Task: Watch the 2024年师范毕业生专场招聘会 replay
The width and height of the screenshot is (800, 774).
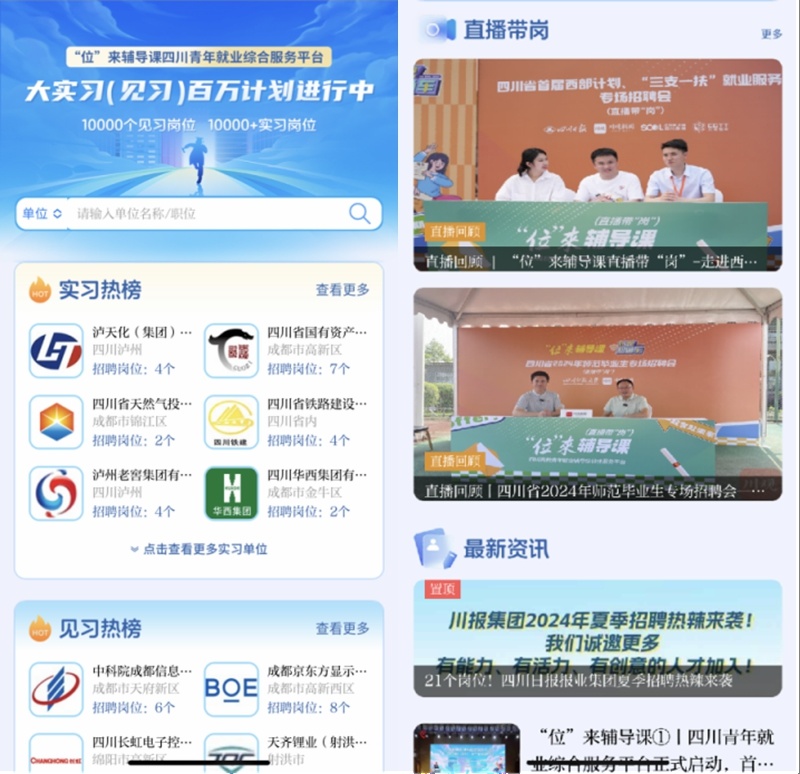Action: tap(597, 395)
